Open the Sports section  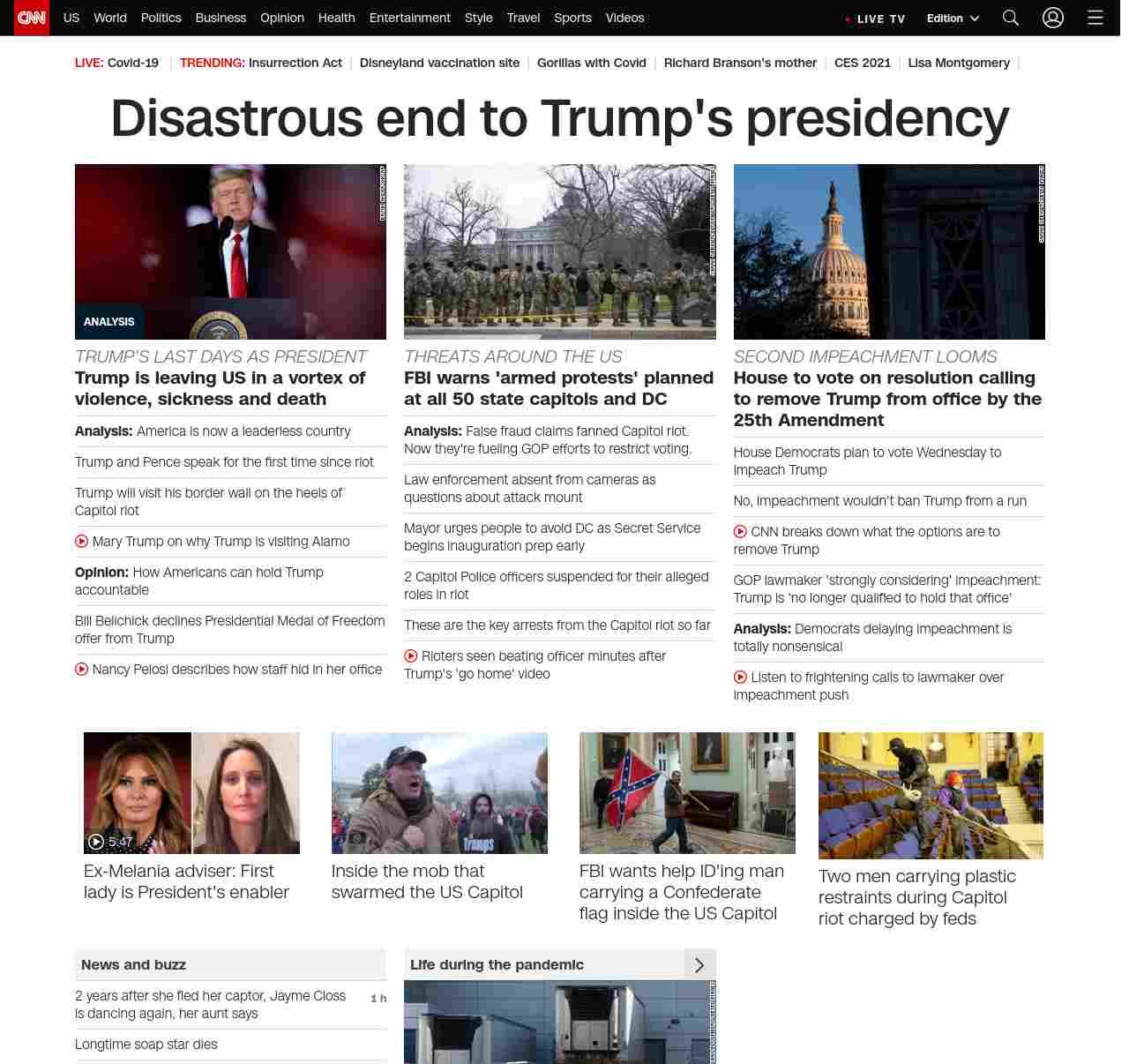(572, 18)
